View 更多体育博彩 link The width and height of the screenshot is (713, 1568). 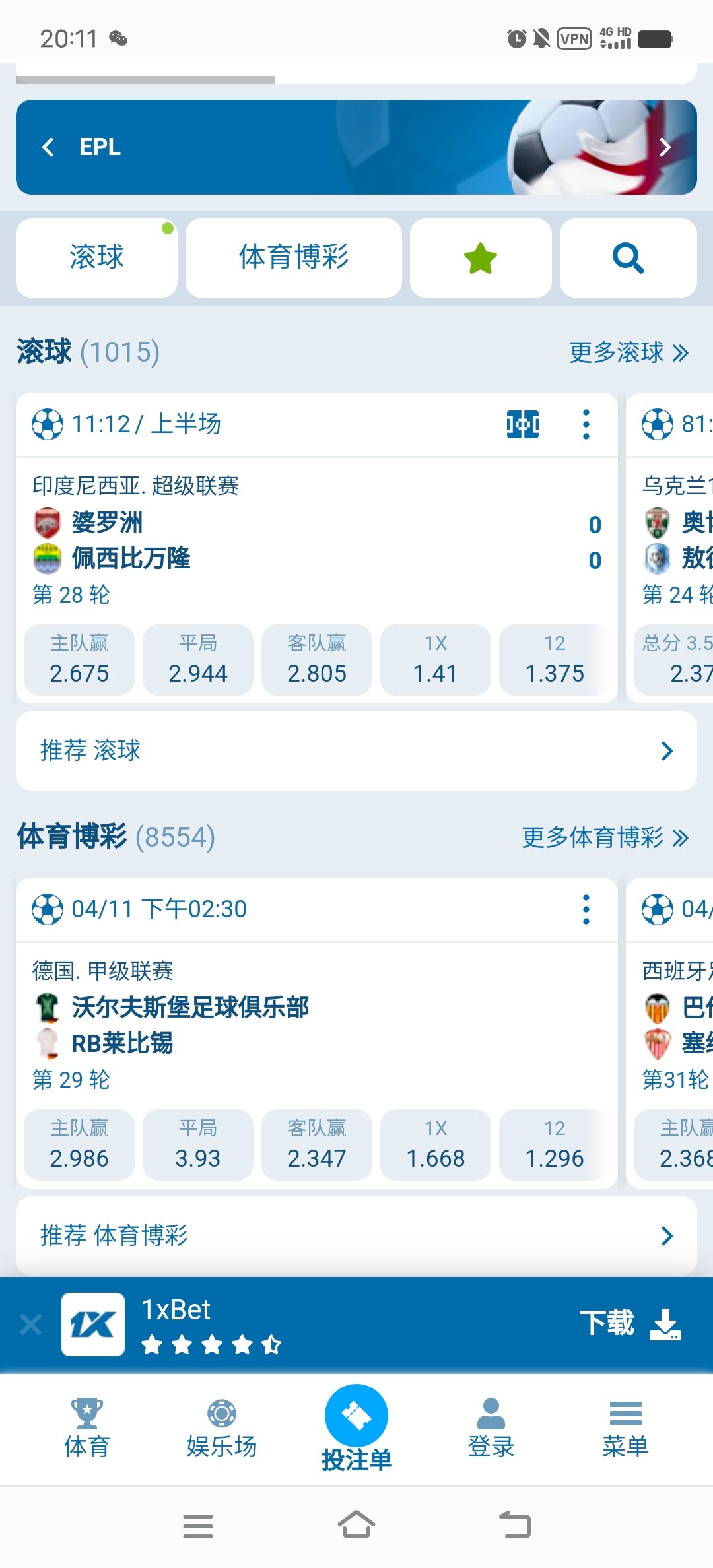(x=605, y=837)
